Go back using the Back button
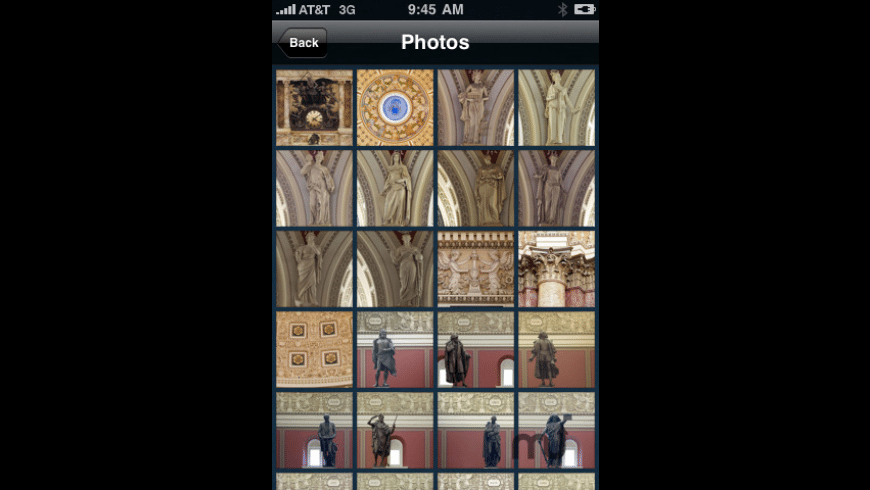The image size is (870, 490). click(303, 43)
